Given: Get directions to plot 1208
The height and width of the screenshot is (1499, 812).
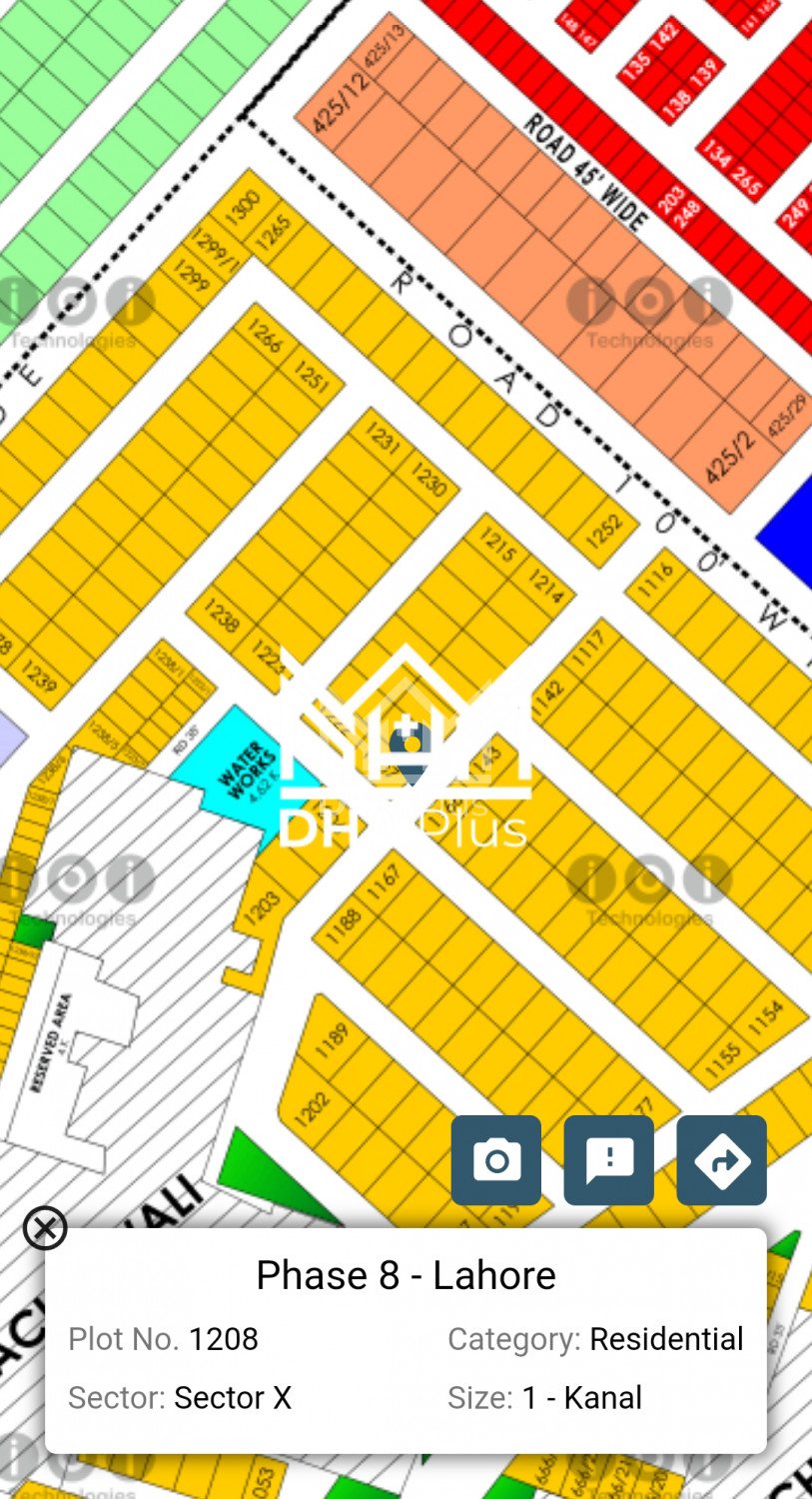Looking at the screenshot, I should tap(721, 1160).
